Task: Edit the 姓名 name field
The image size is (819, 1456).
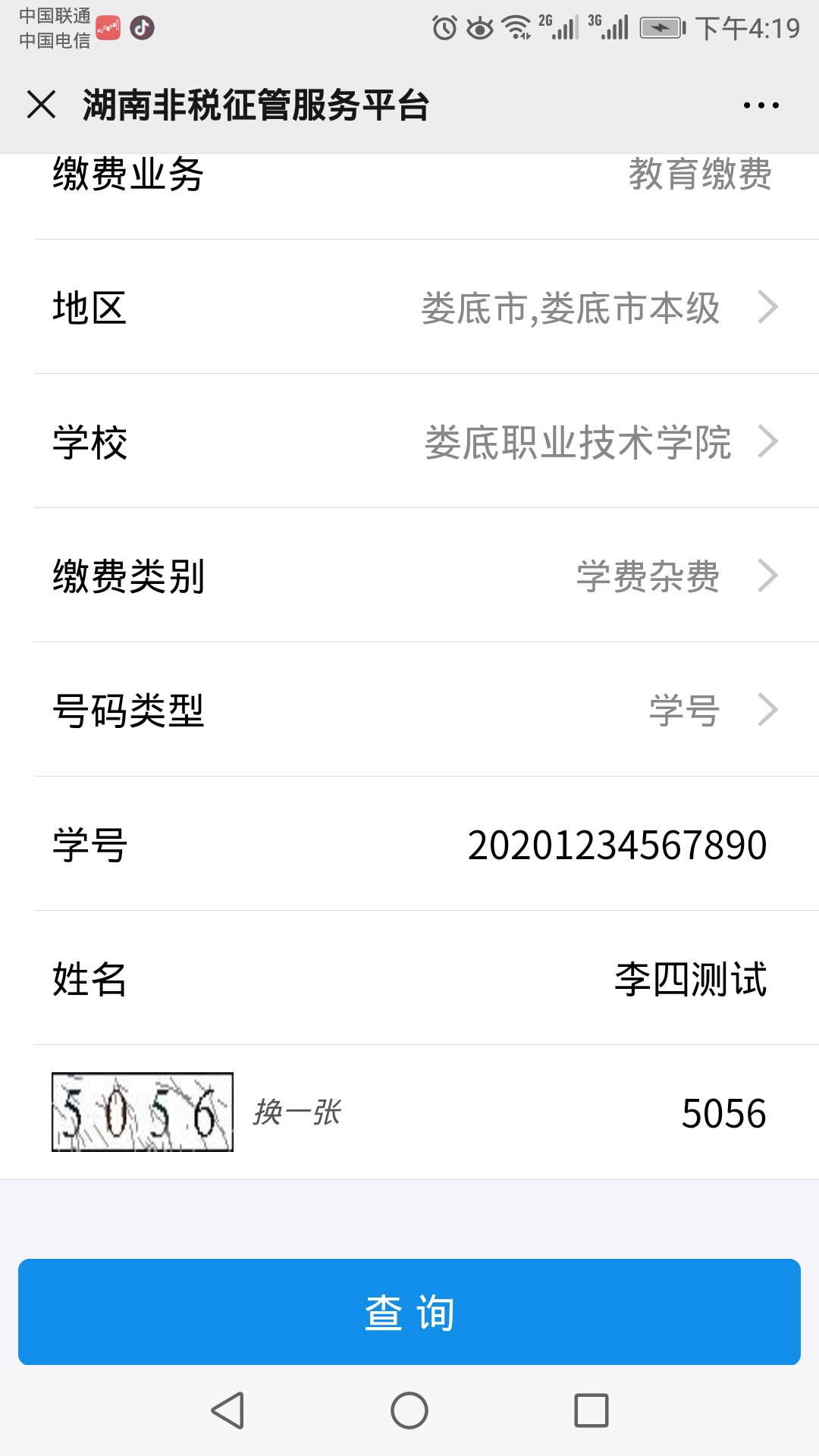Action: (x=690, y=979)
